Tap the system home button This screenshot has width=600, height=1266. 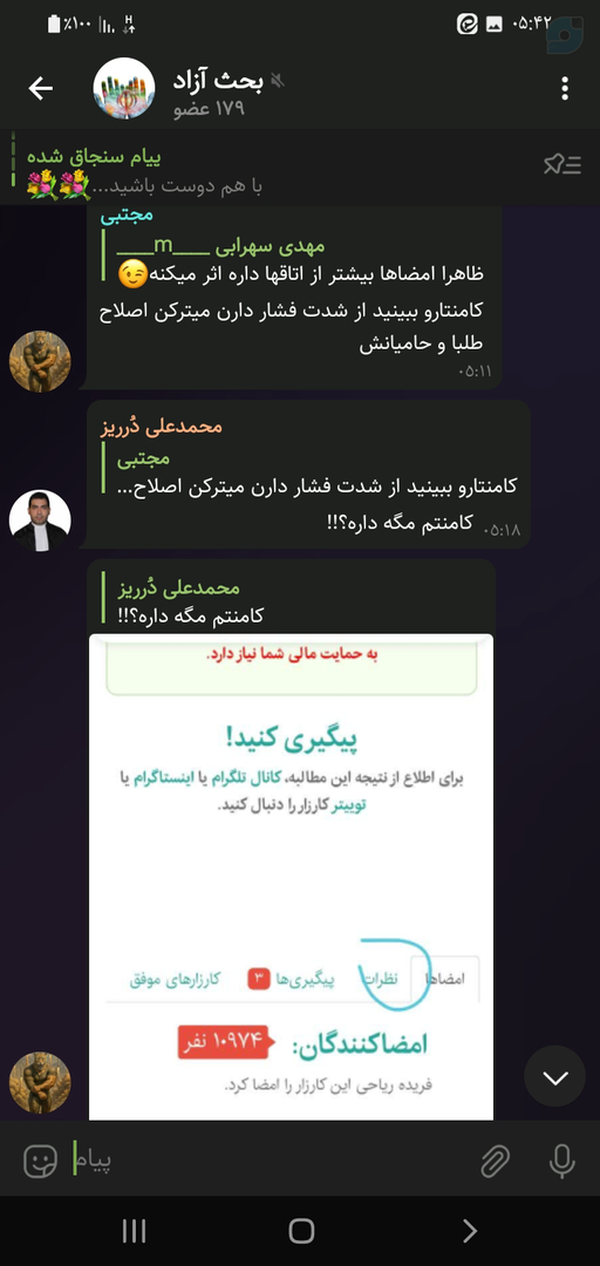point(301,1231)
